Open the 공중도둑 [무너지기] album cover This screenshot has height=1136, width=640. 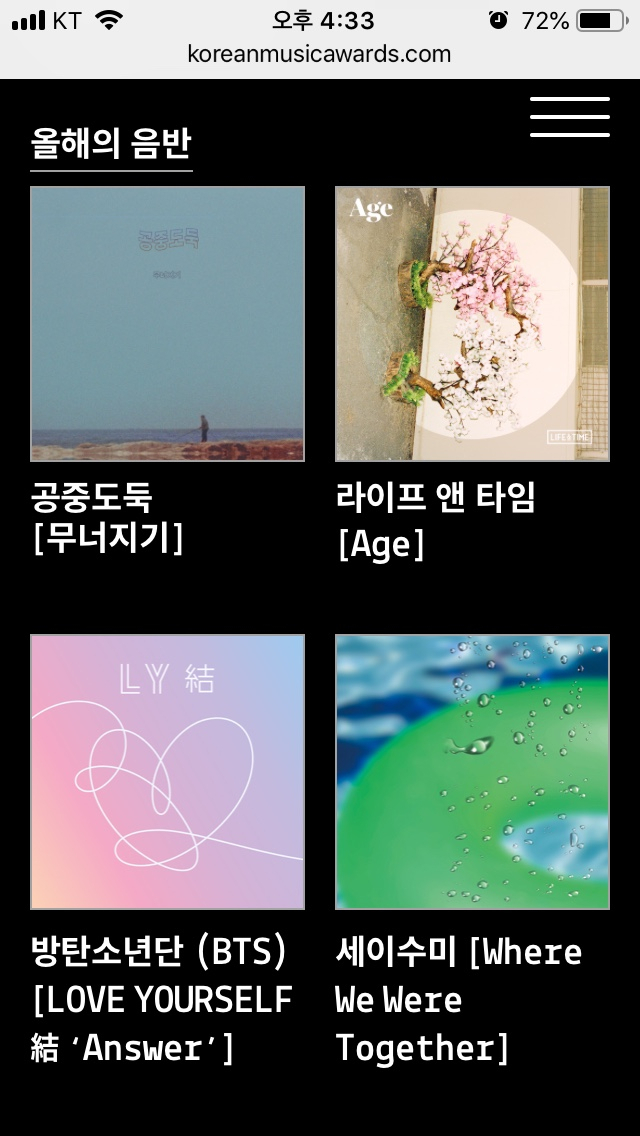(167, 324)
